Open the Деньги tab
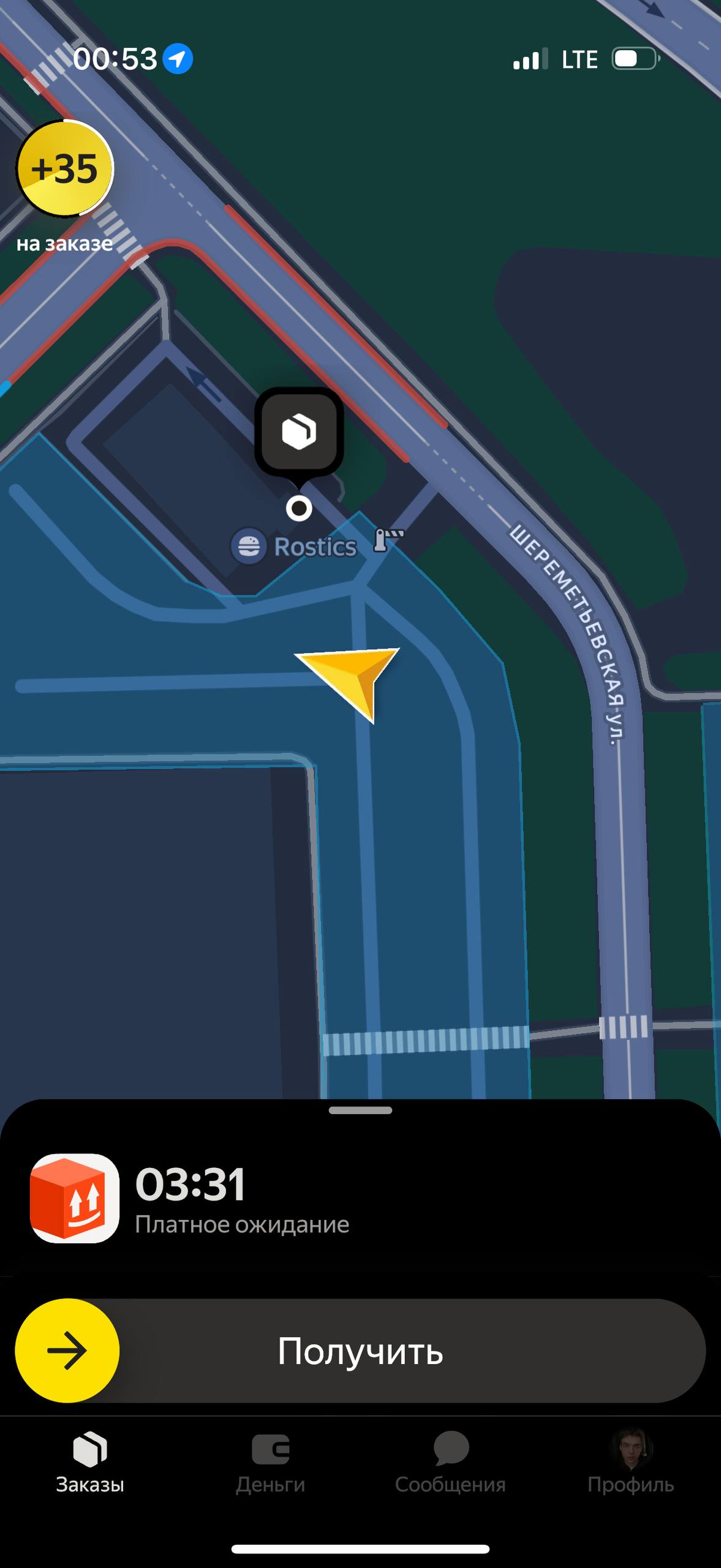The image size is (721, 1568). click(x=270, y=1463)
